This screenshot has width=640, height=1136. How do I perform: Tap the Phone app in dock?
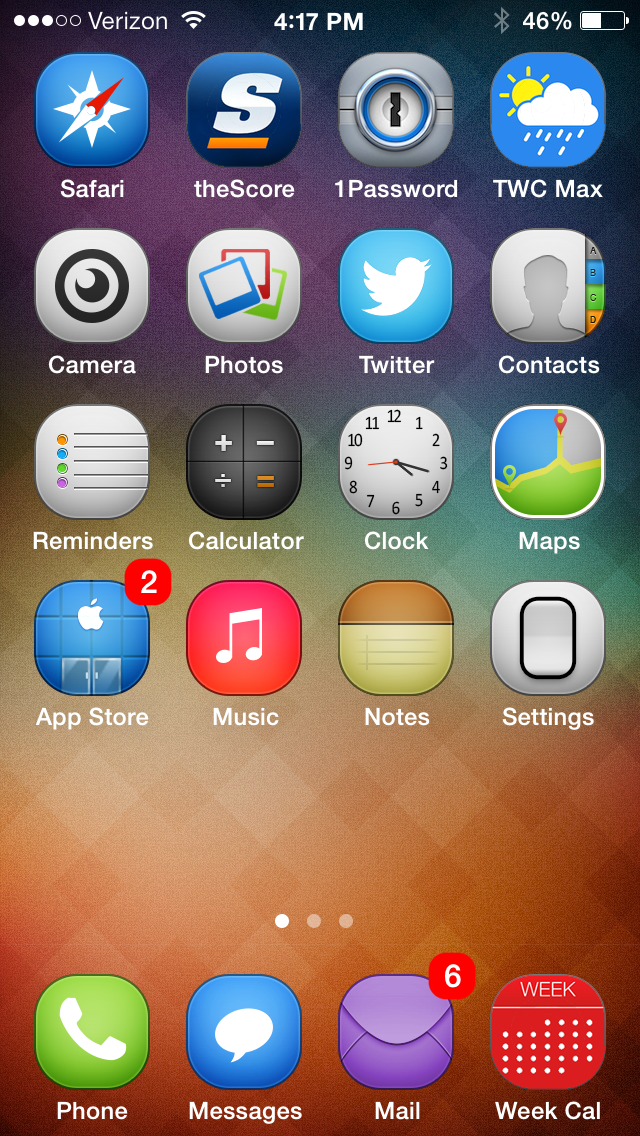tap(92, 1032)
